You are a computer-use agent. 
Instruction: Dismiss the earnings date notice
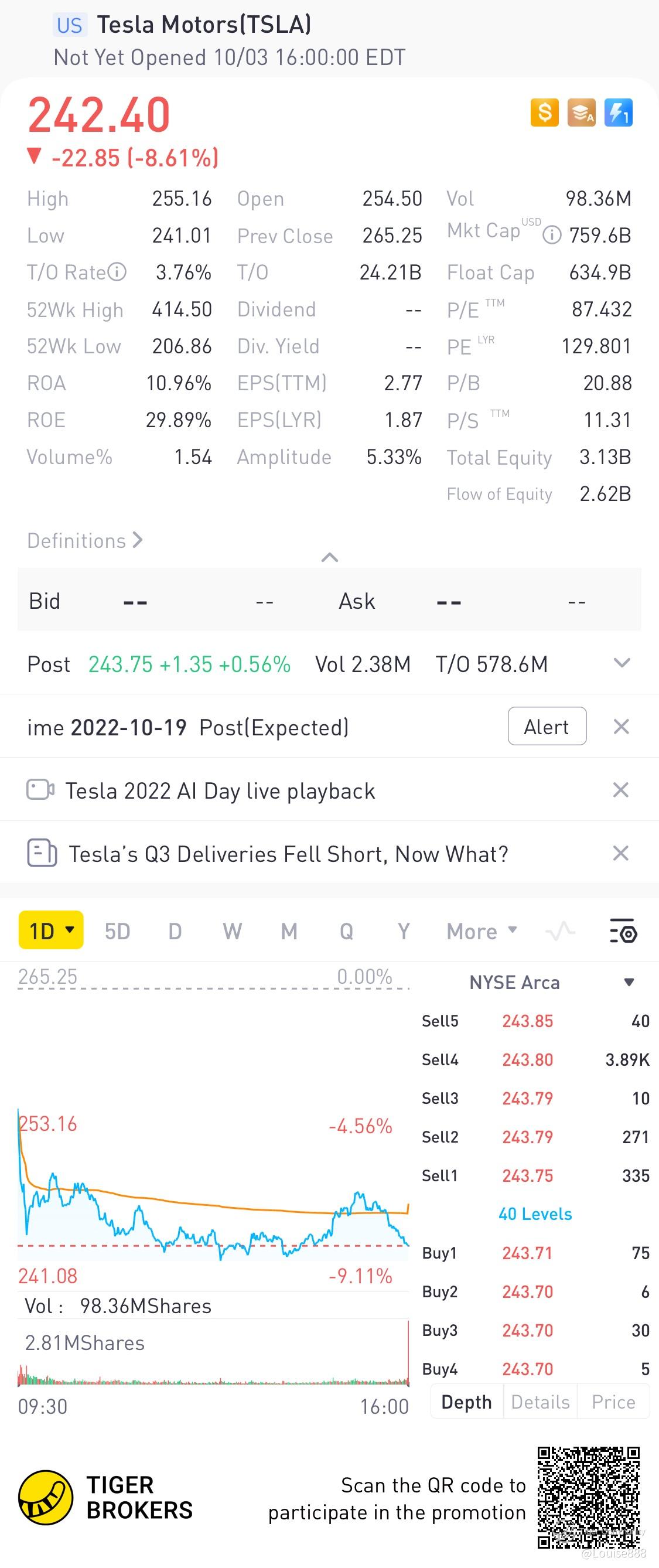click(621, 726)
